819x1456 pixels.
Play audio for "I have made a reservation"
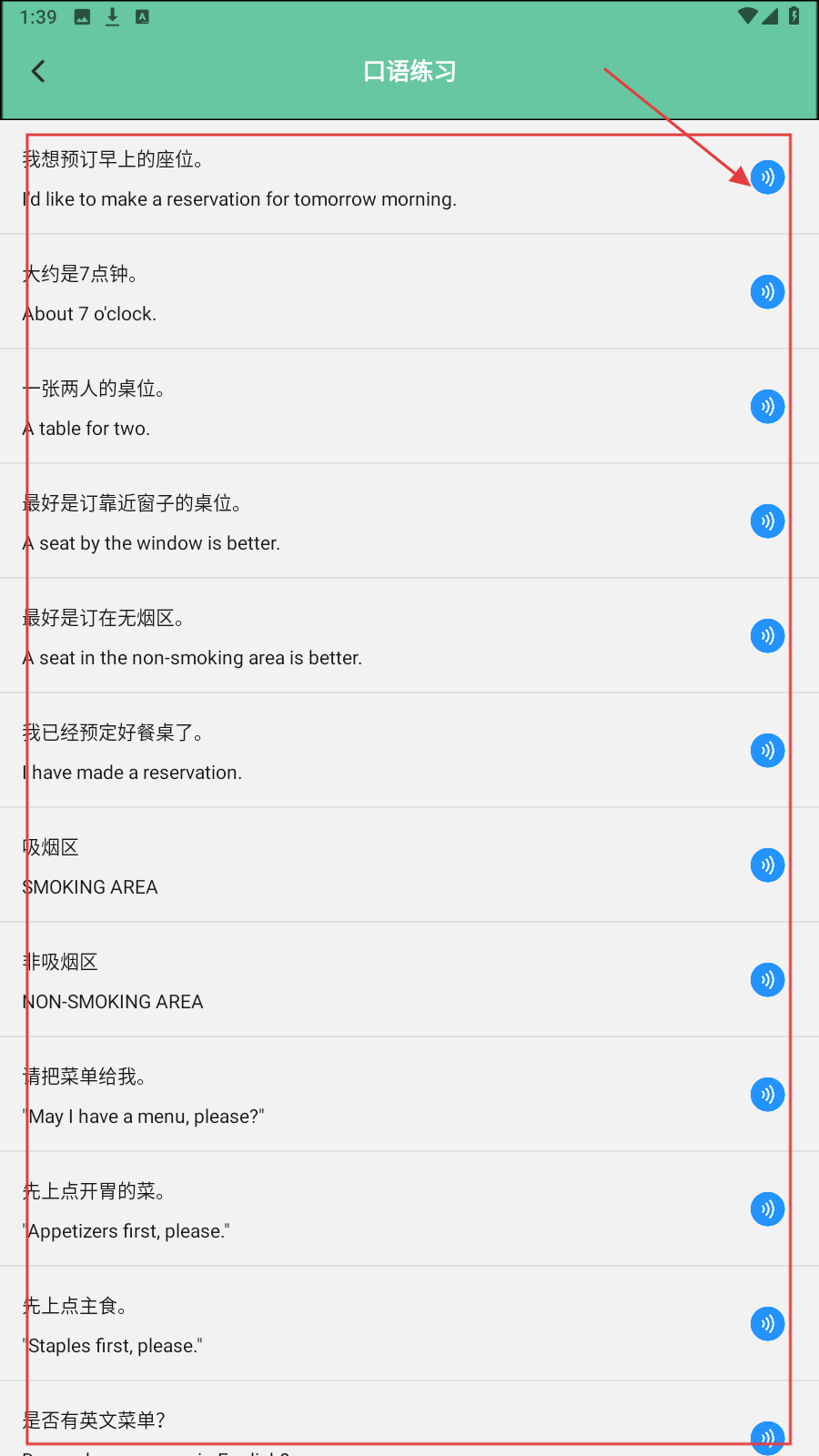pos(767,751)
